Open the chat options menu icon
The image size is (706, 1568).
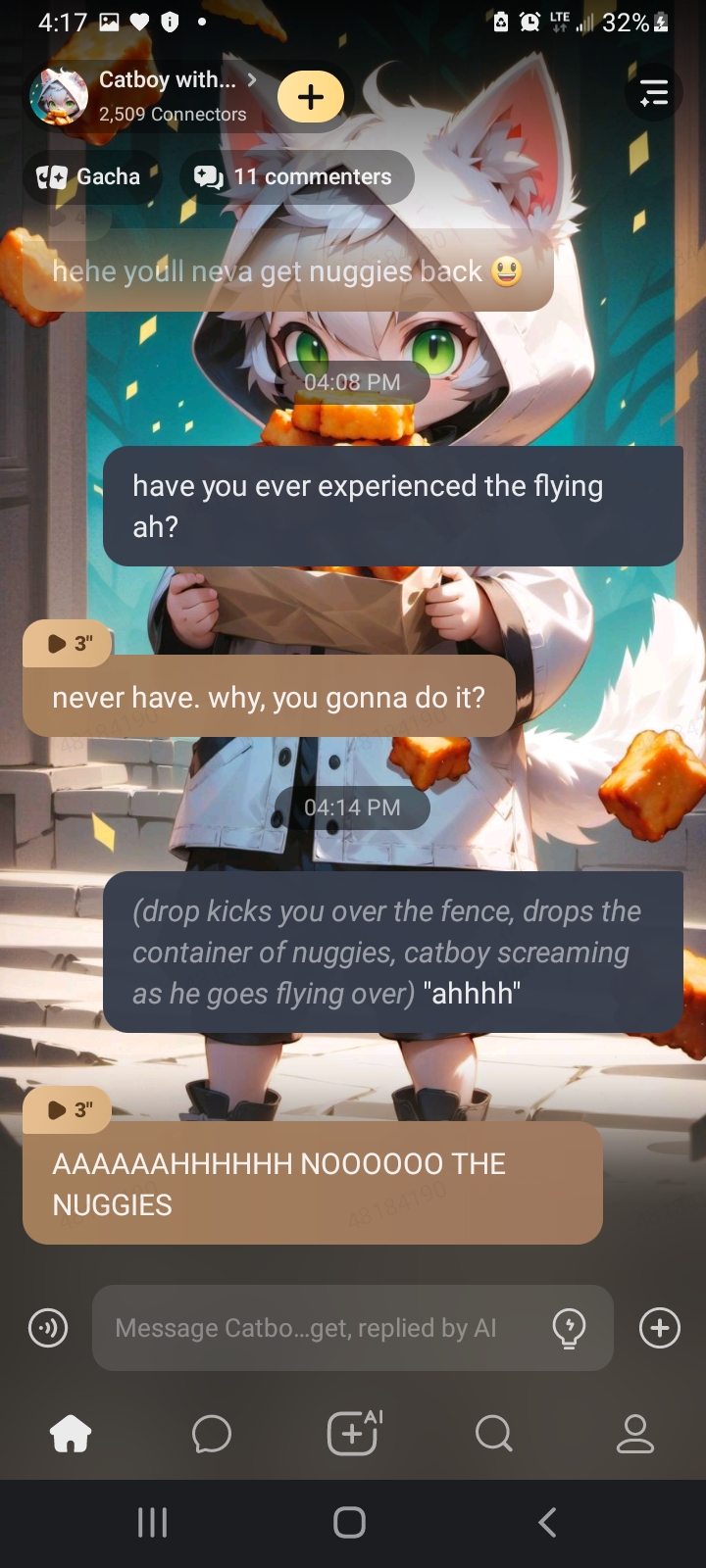click(x=653, y=94)
